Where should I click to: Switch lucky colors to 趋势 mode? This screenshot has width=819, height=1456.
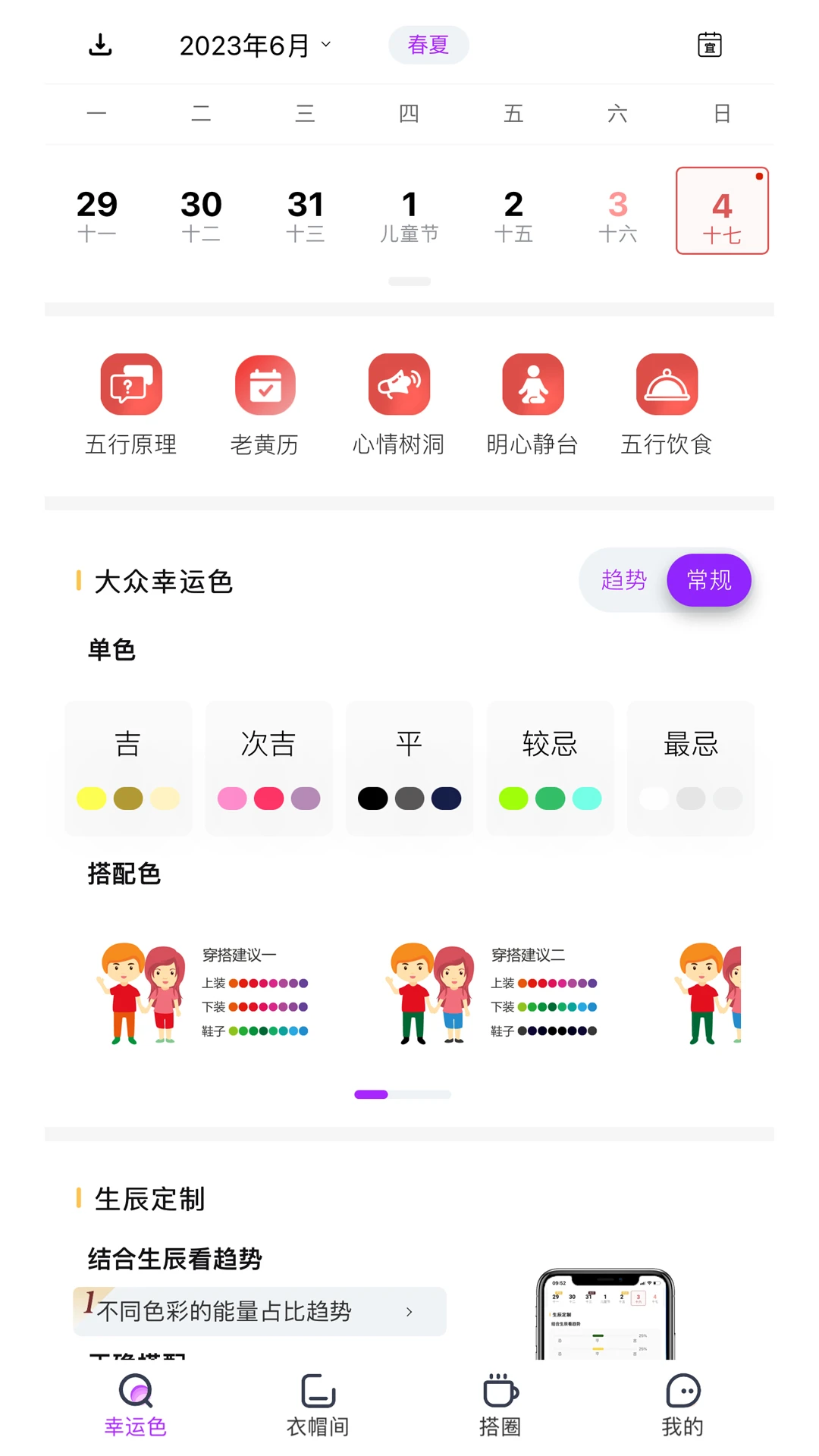[625, 580]
